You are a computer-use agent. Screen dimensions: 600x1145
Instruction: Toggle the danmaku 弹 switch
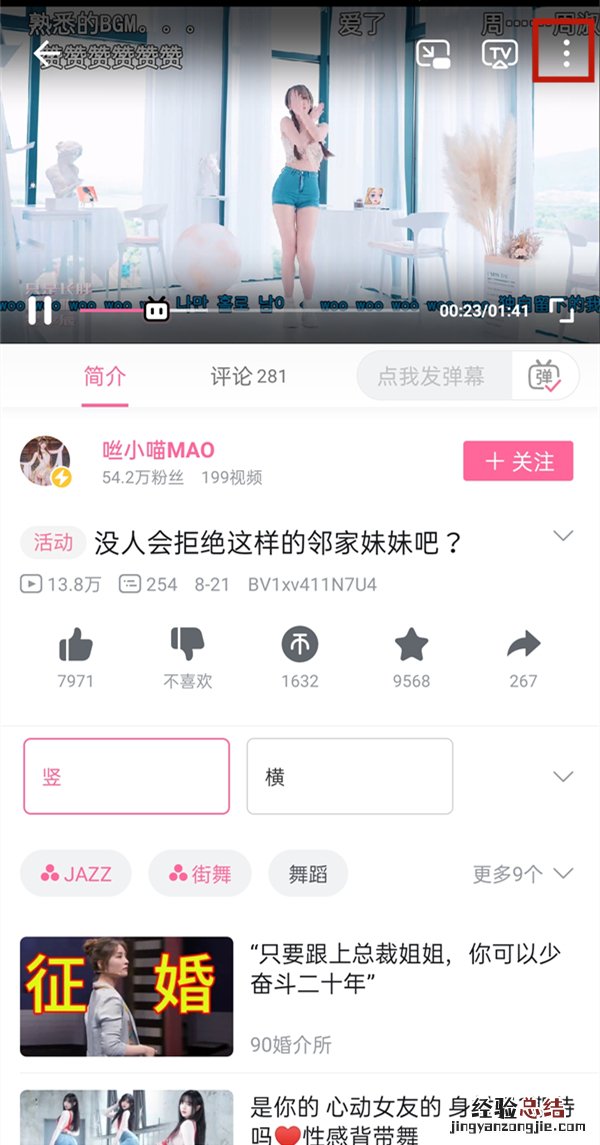coord(545,376)
